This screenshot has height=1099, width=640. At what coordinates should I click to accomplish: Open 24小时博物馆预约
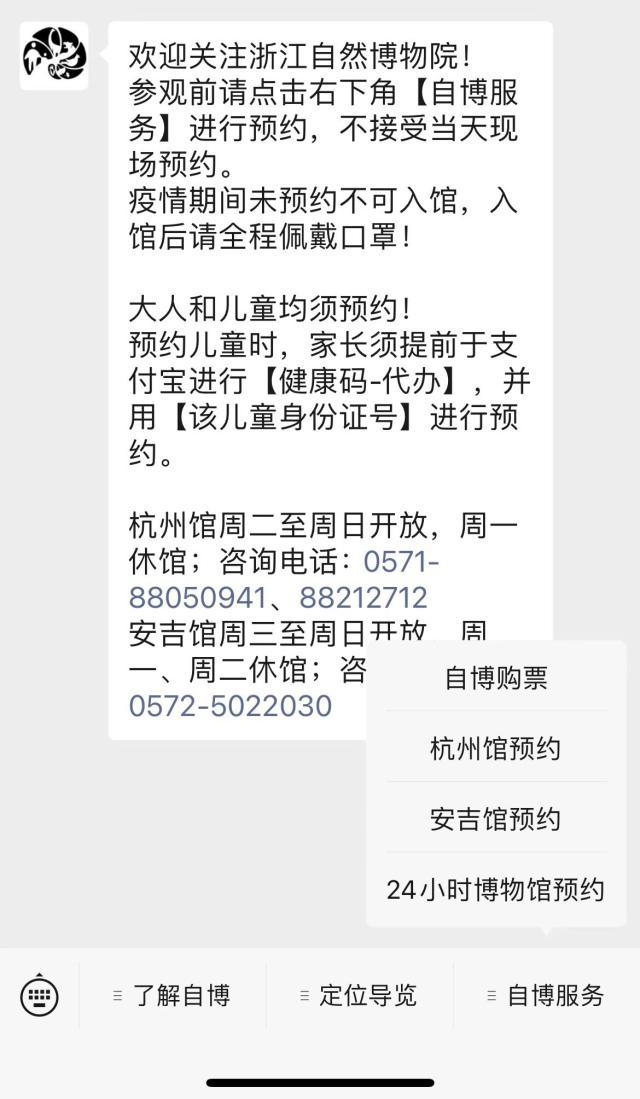coord(496,889)
